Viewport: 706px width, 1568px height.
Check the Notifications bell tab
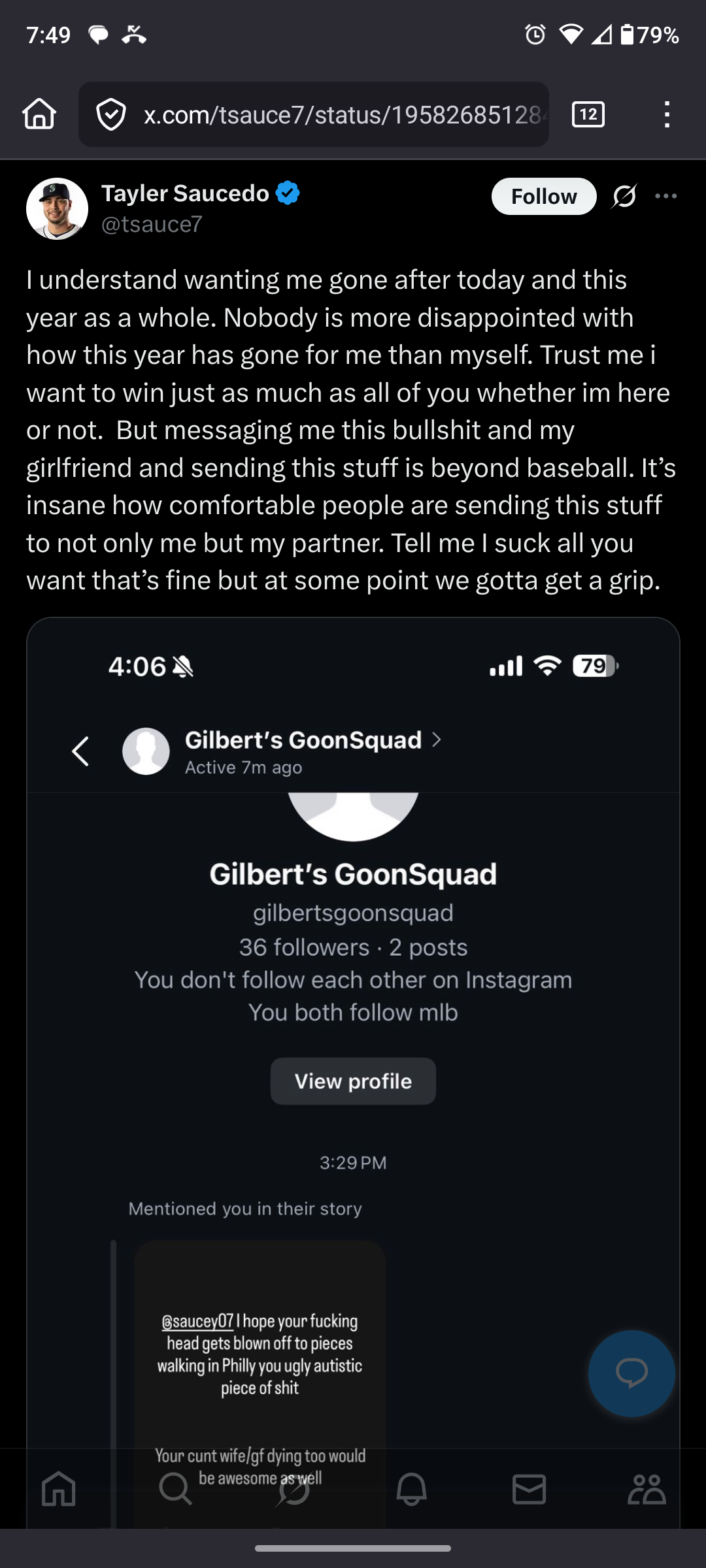411,1490
